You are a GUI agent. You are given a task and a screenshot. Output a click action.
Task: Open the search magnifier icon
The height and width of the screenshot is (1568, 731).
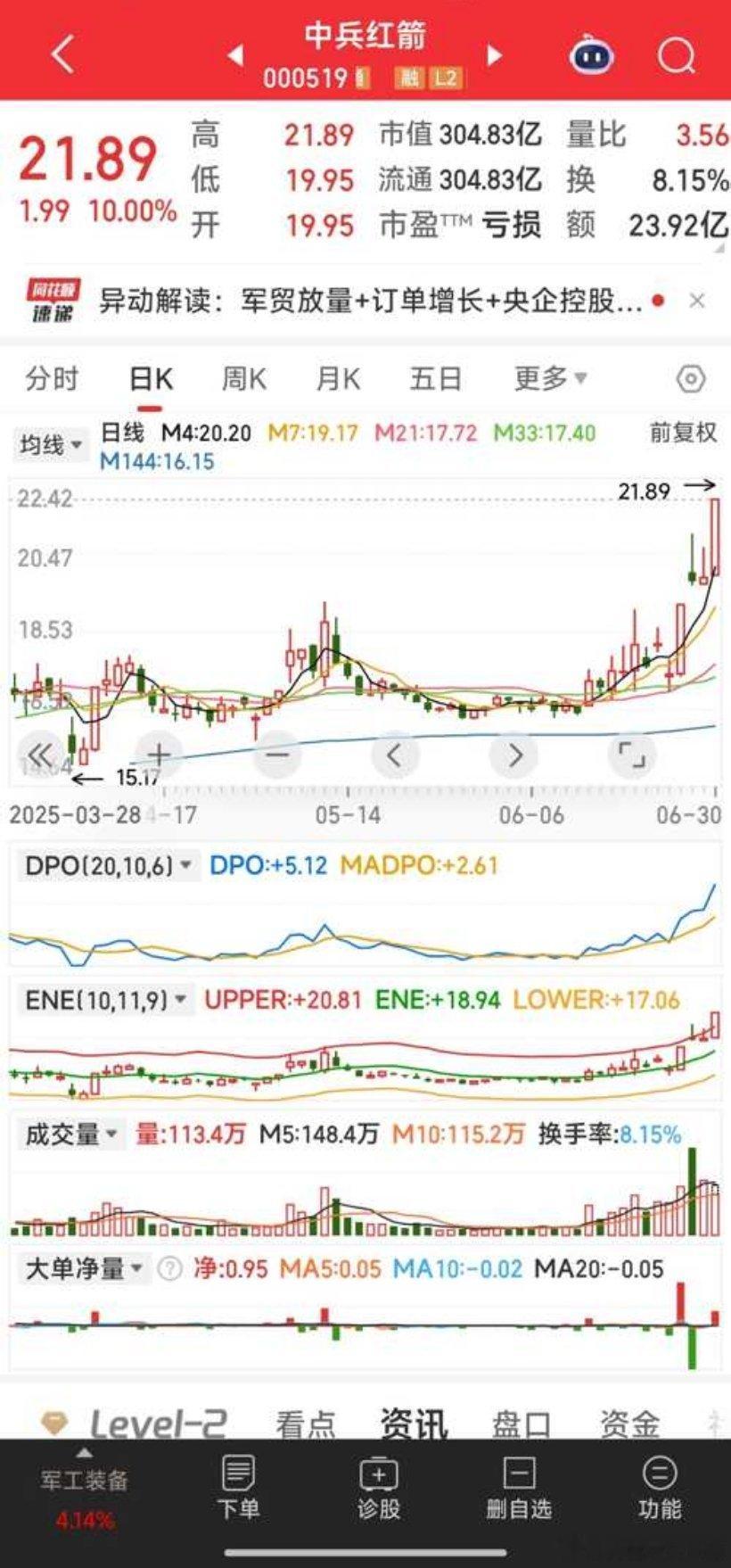point(676,56)
